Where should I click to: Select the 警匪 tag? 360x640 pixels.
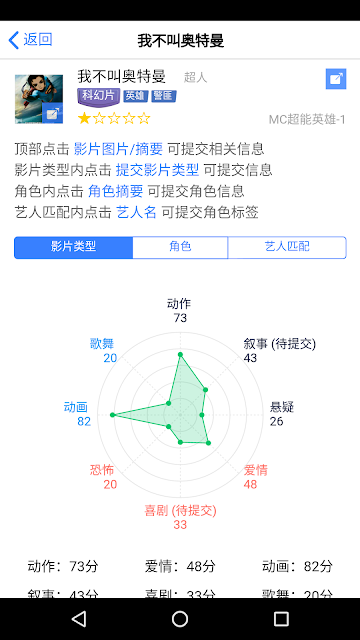pos(164,96)
